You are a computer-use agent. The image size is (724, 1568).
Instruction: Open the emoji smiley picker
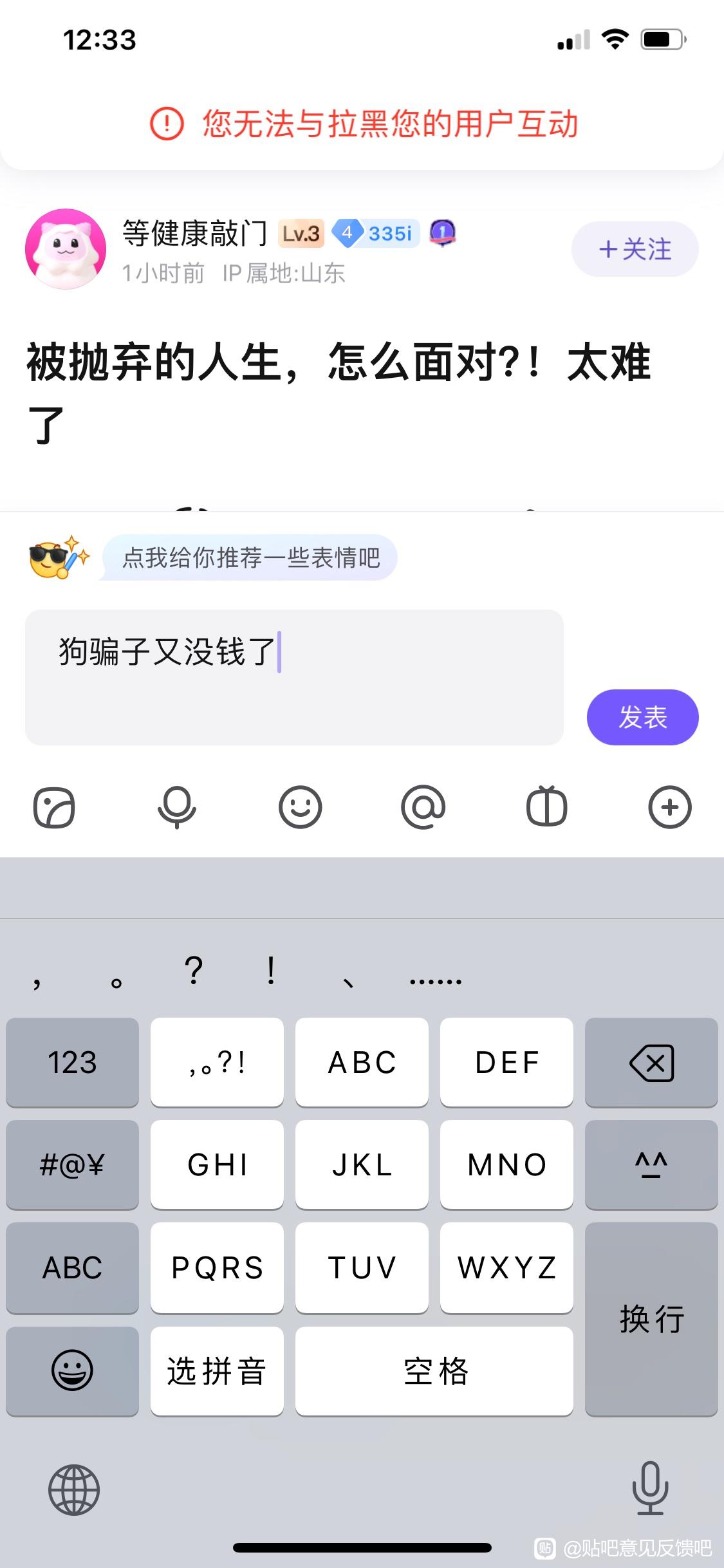pyautogui.click(x=300, y=807)
